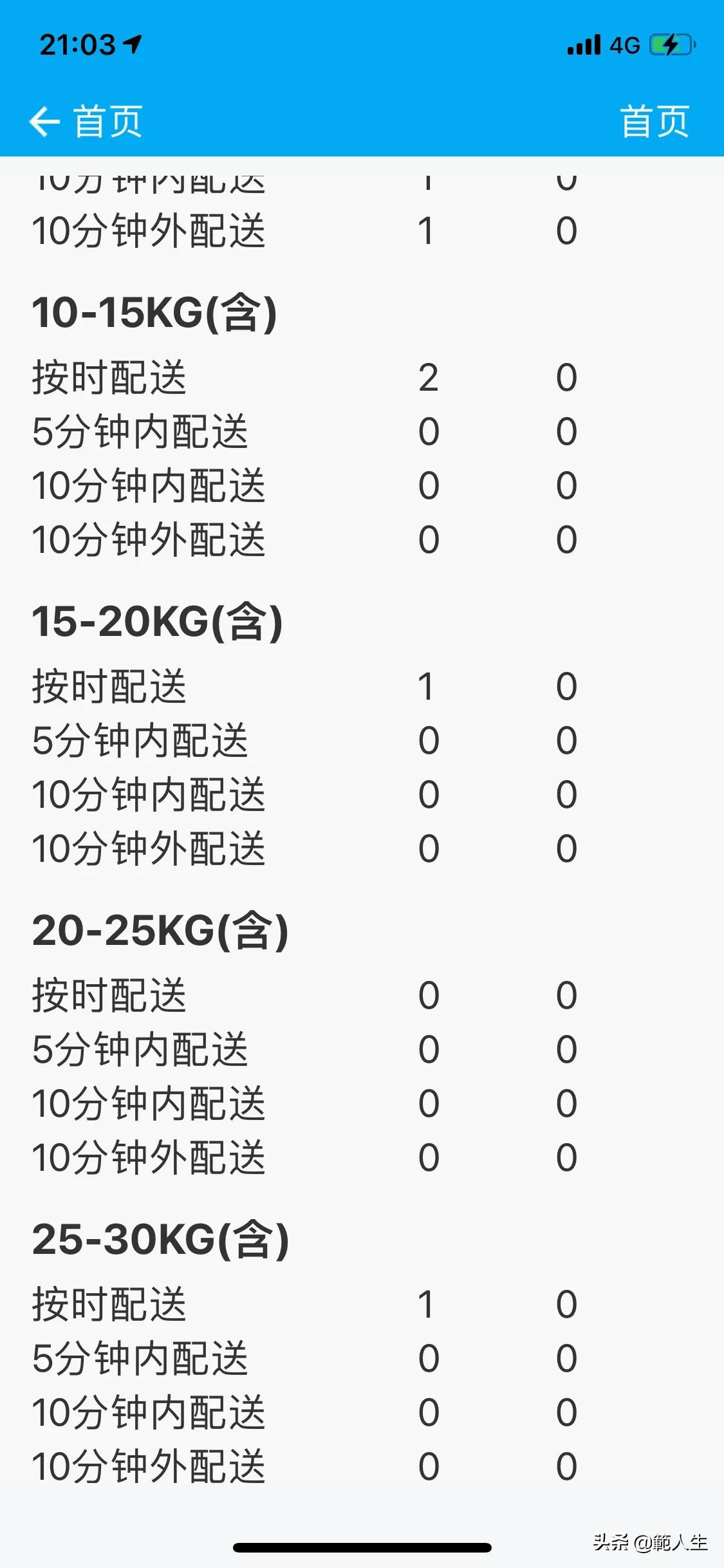Screen dimensions: 724x1568
Task: Toggle the 10分钟外配送 row under 25-30KG
Action: 148,1468
